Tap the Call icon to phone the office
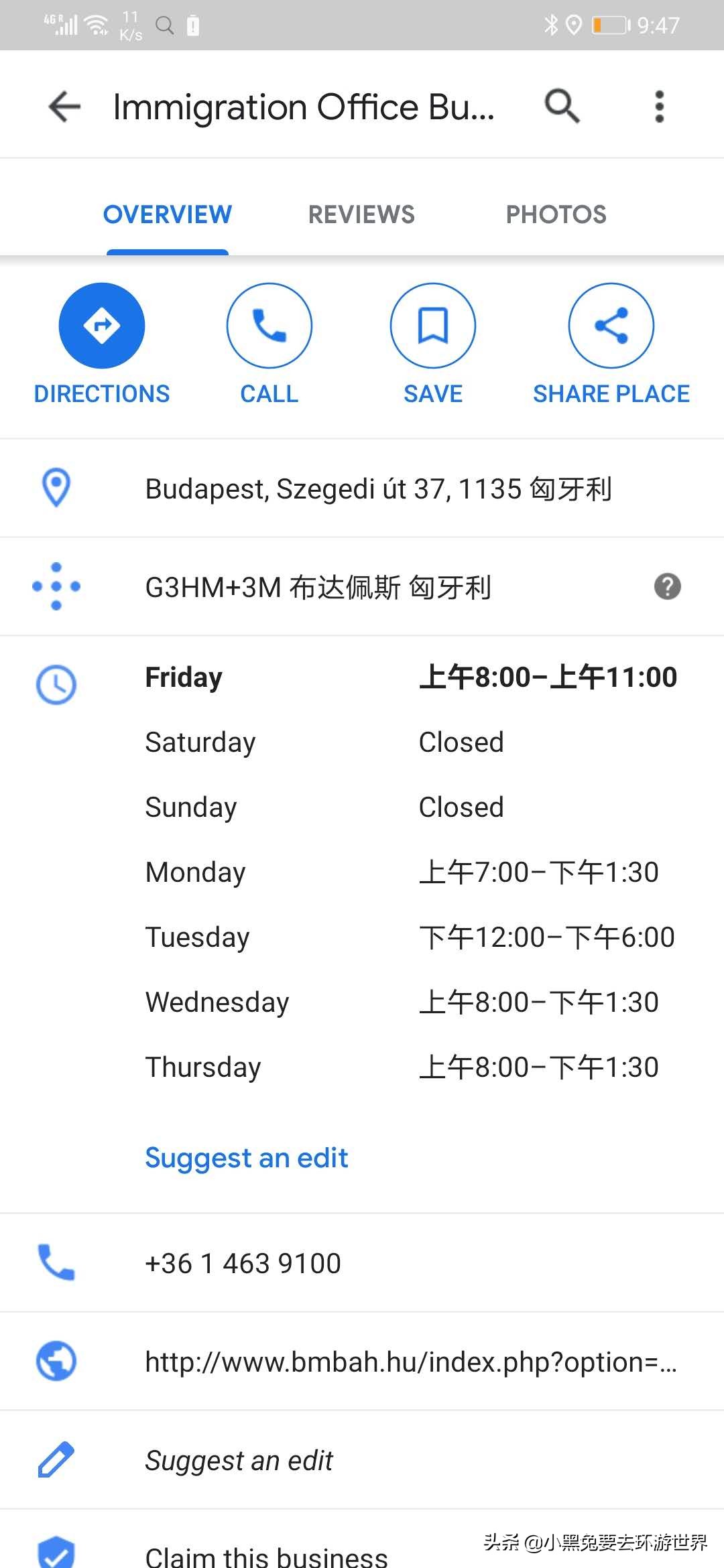The image size is (724, 1568). (269, 325)
